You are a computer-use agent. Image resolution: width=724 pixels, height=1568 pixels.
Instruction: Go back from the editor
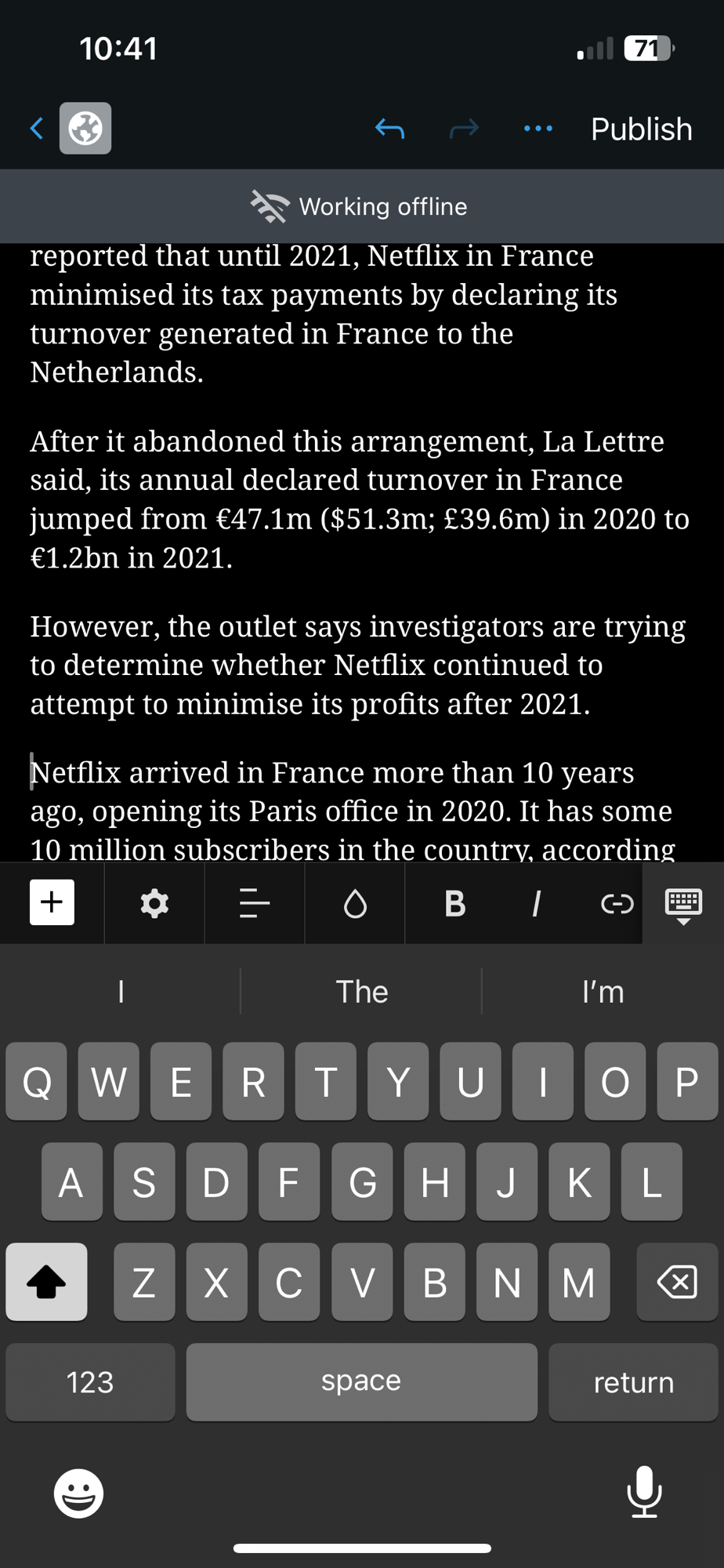[37, 128]
